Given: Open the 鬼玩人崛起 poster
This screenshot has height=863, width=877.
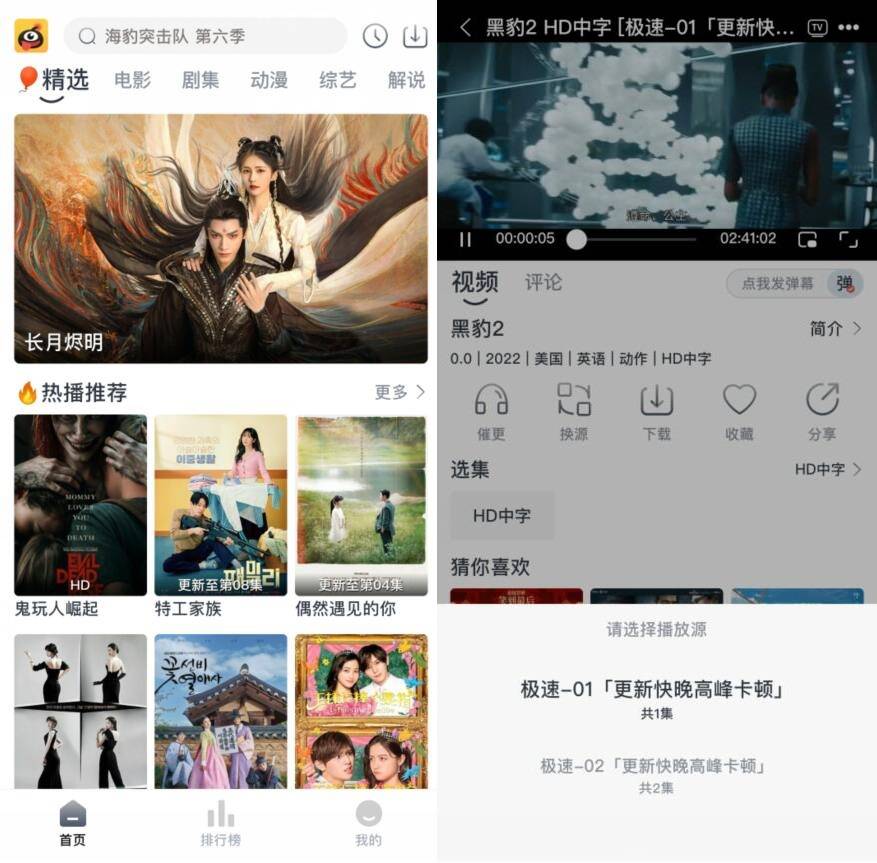Looking at the screenshot, I should tap(80, 505).
